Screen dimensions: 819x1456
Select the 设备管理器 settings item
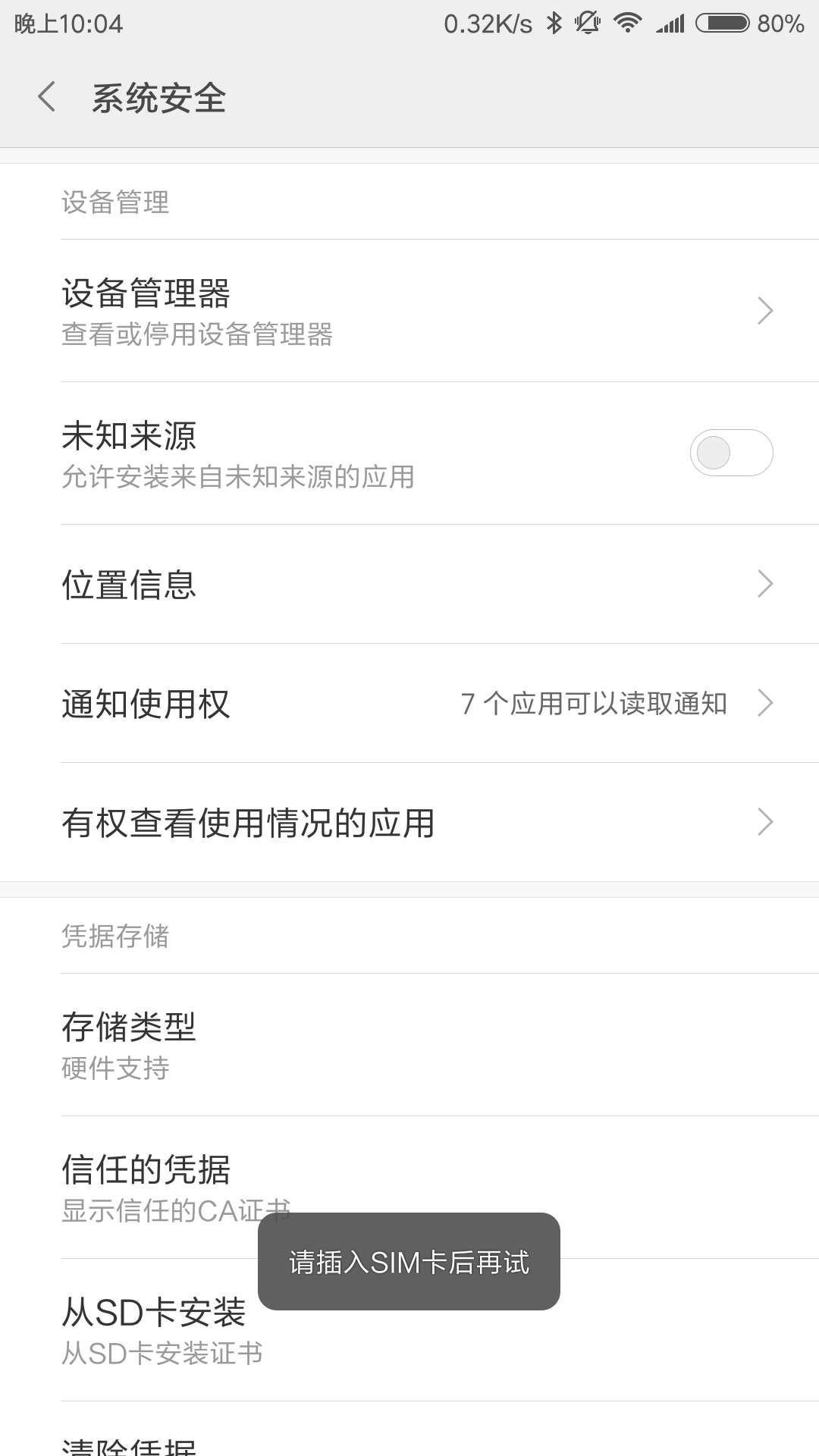click(x=303, y=310)
